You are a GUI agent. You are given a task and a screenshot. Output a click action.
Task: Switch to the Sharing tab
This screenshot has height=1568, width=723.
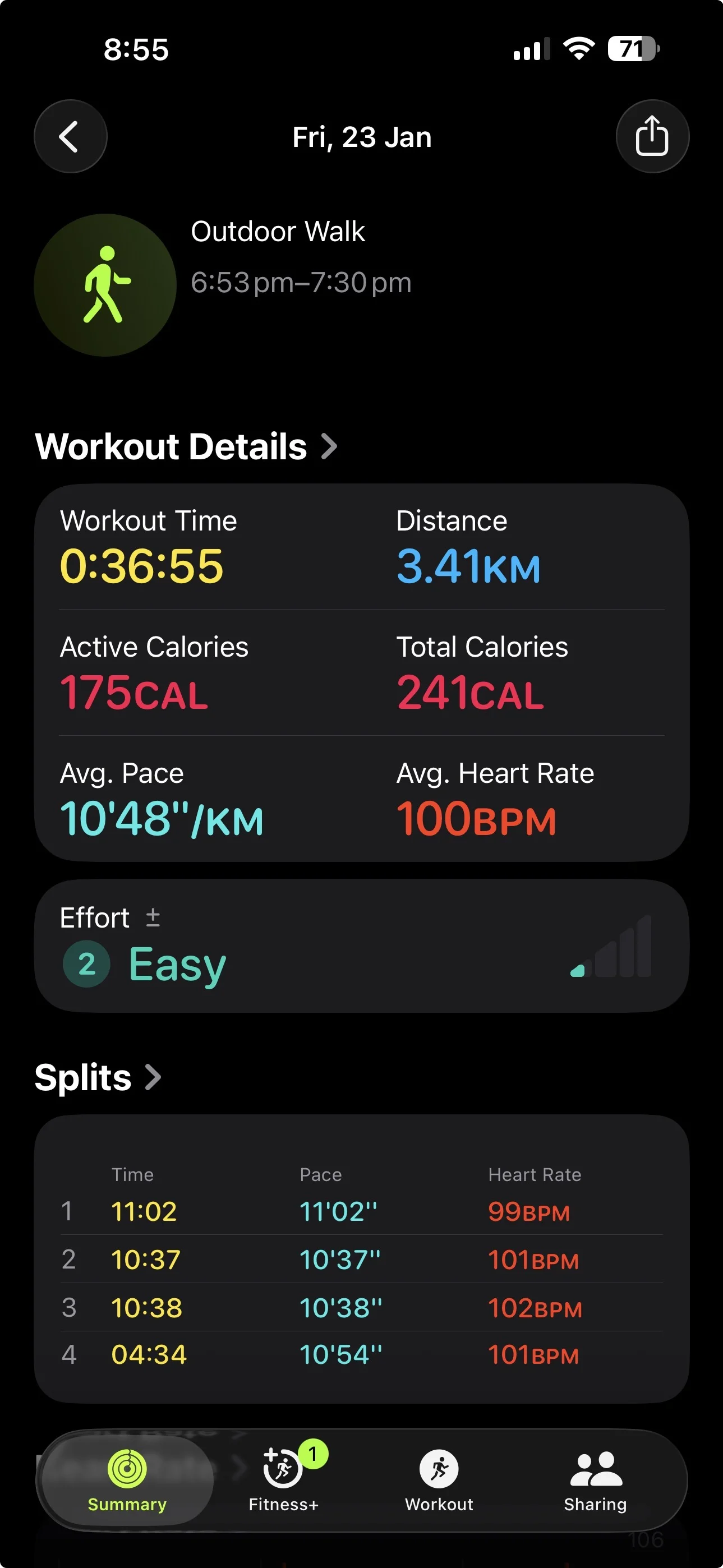pyautogui.click(x=595, y=1481)
